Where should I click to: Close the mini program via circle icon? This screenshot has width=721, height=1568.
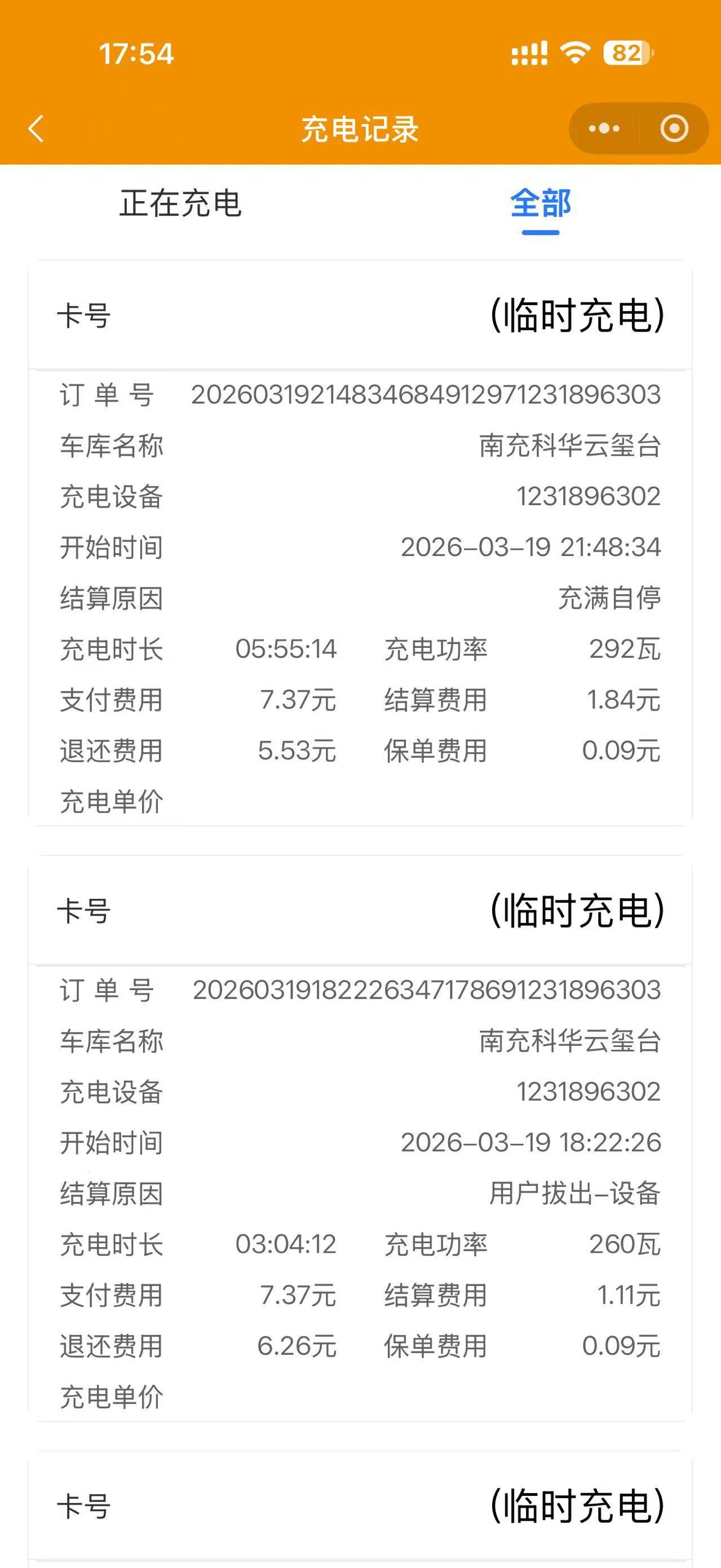point(674,129)
